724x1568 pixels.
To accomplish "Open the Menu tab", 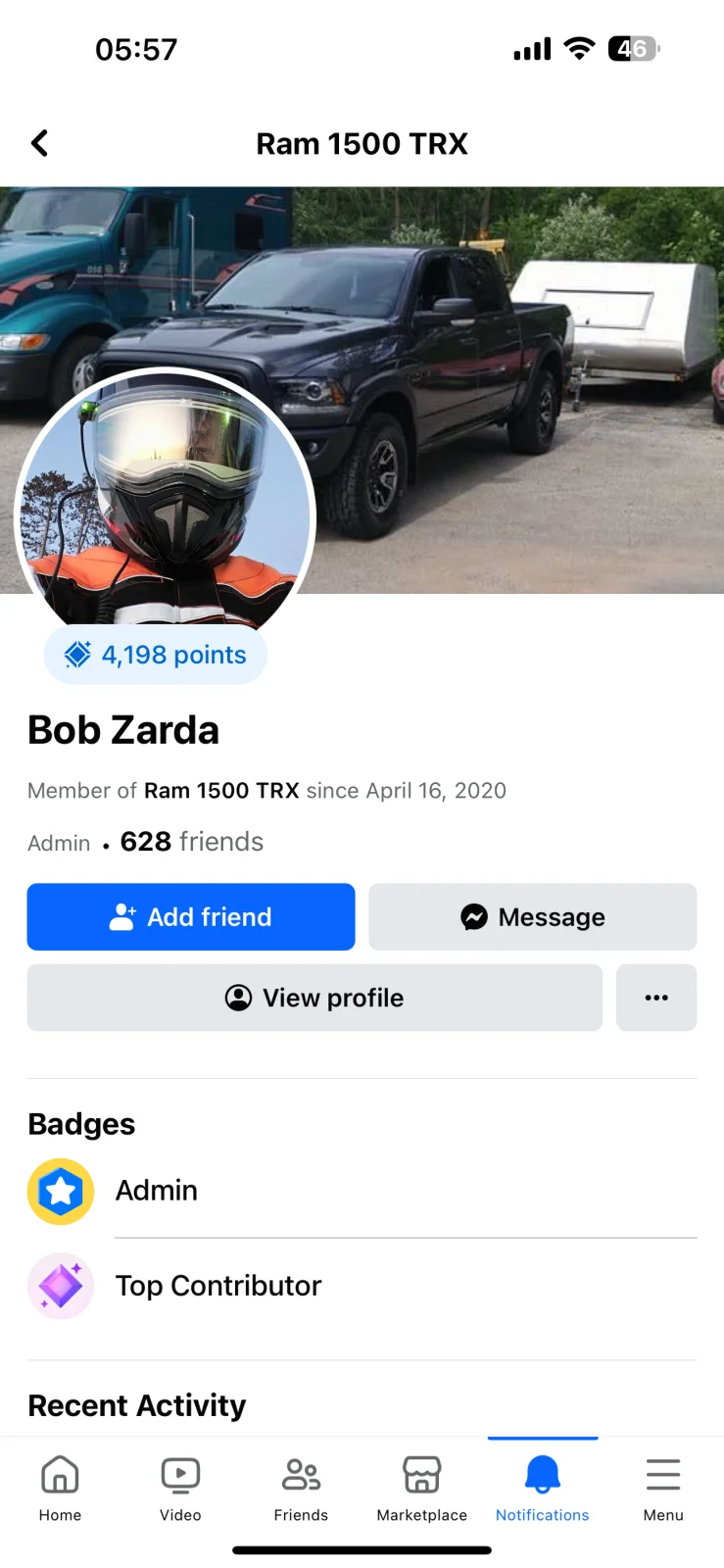I will (x=663, y=1487).
